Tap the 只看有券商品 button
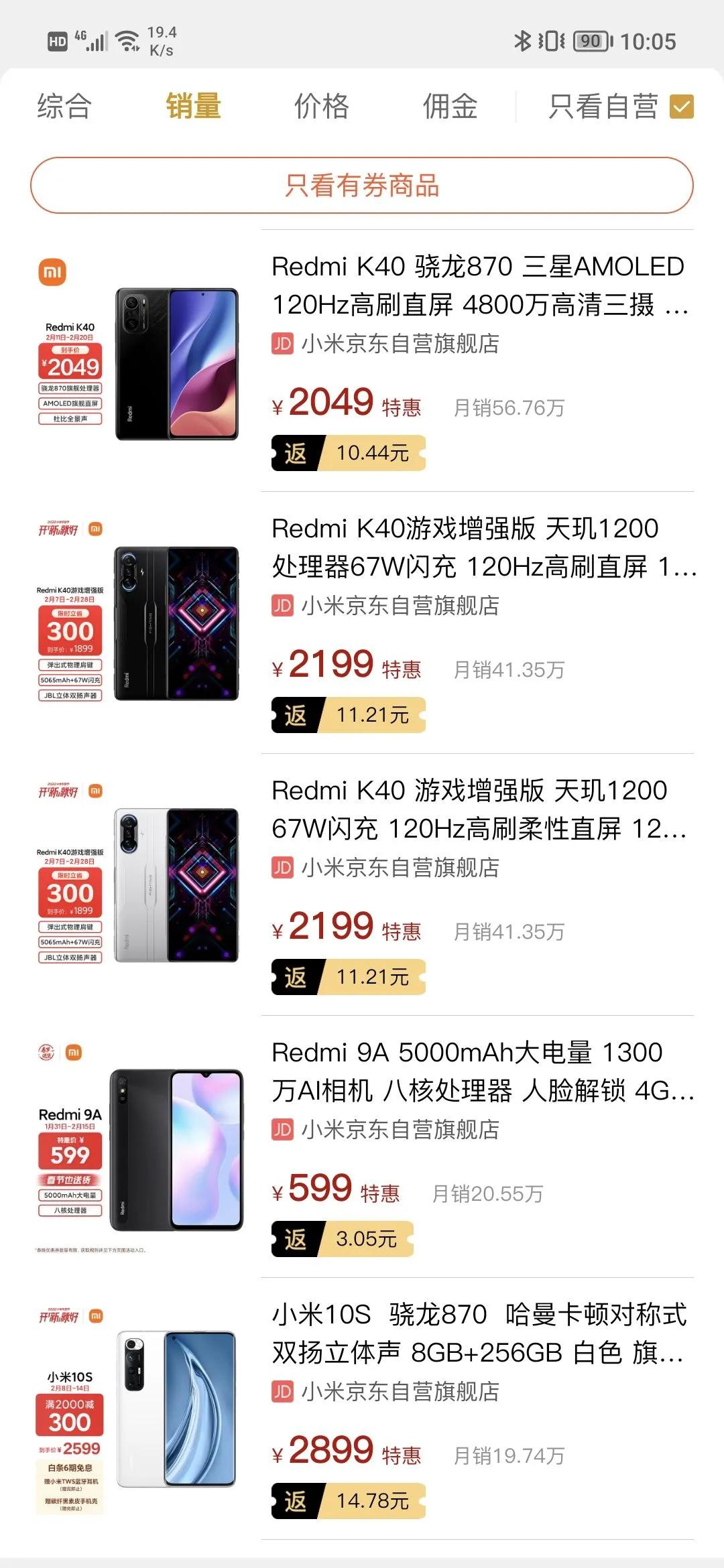This screenshot has width=724, height=1568. point(362,186)
